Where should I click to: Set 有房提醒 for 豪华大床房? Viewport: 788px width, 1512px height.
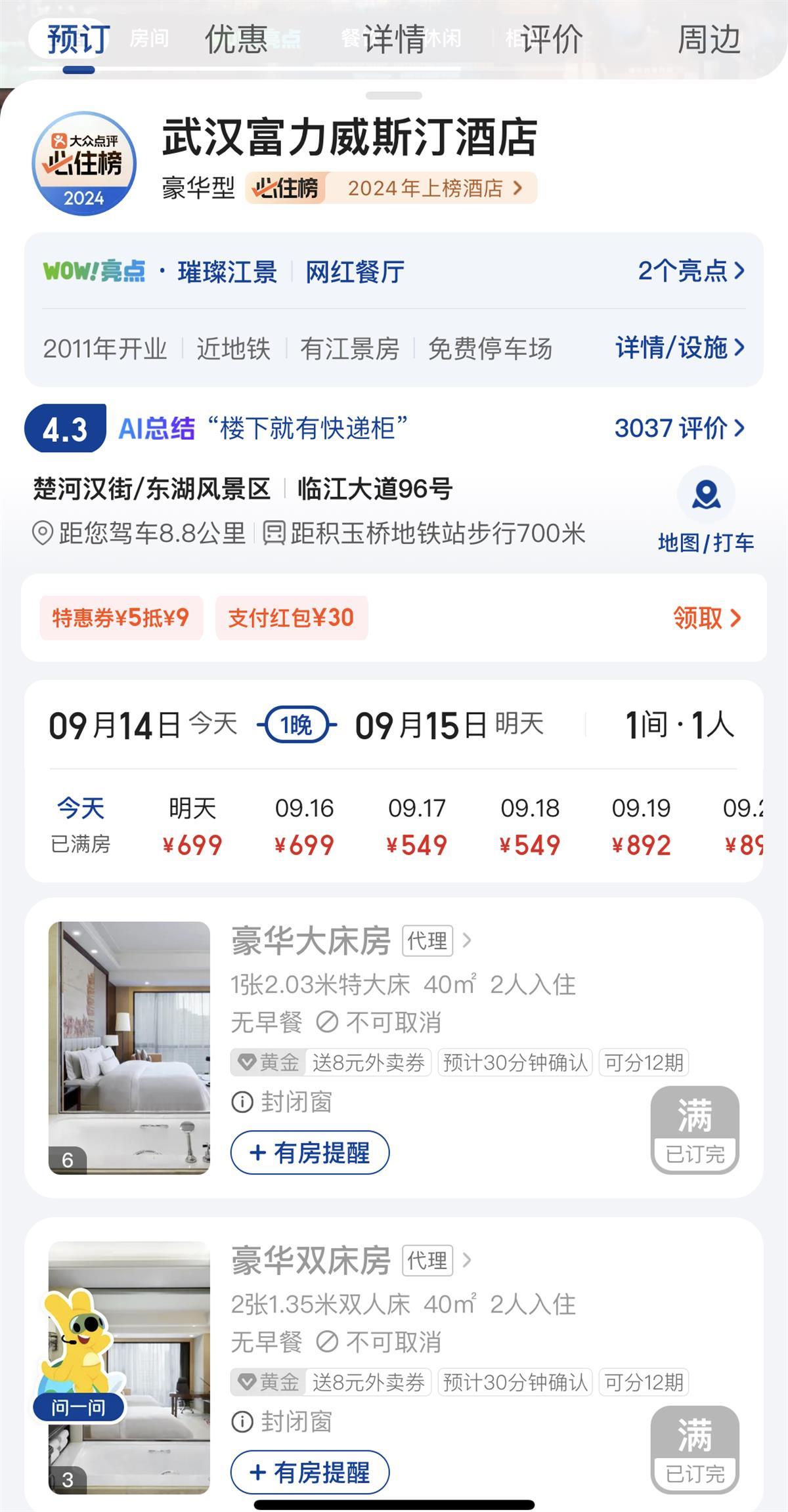click(310, 1153)
